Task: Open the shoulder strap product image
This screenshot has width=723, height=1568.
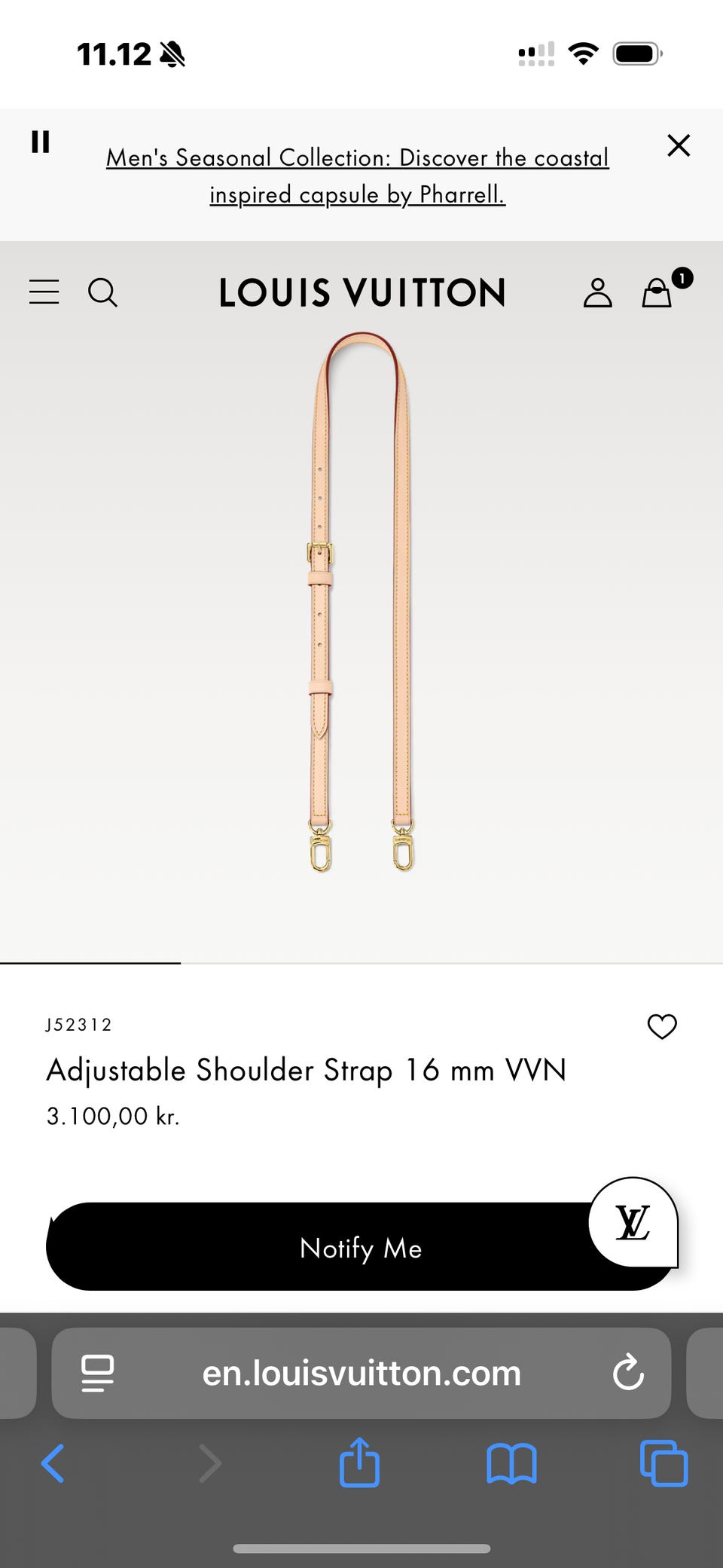Action: click(361, 603)
